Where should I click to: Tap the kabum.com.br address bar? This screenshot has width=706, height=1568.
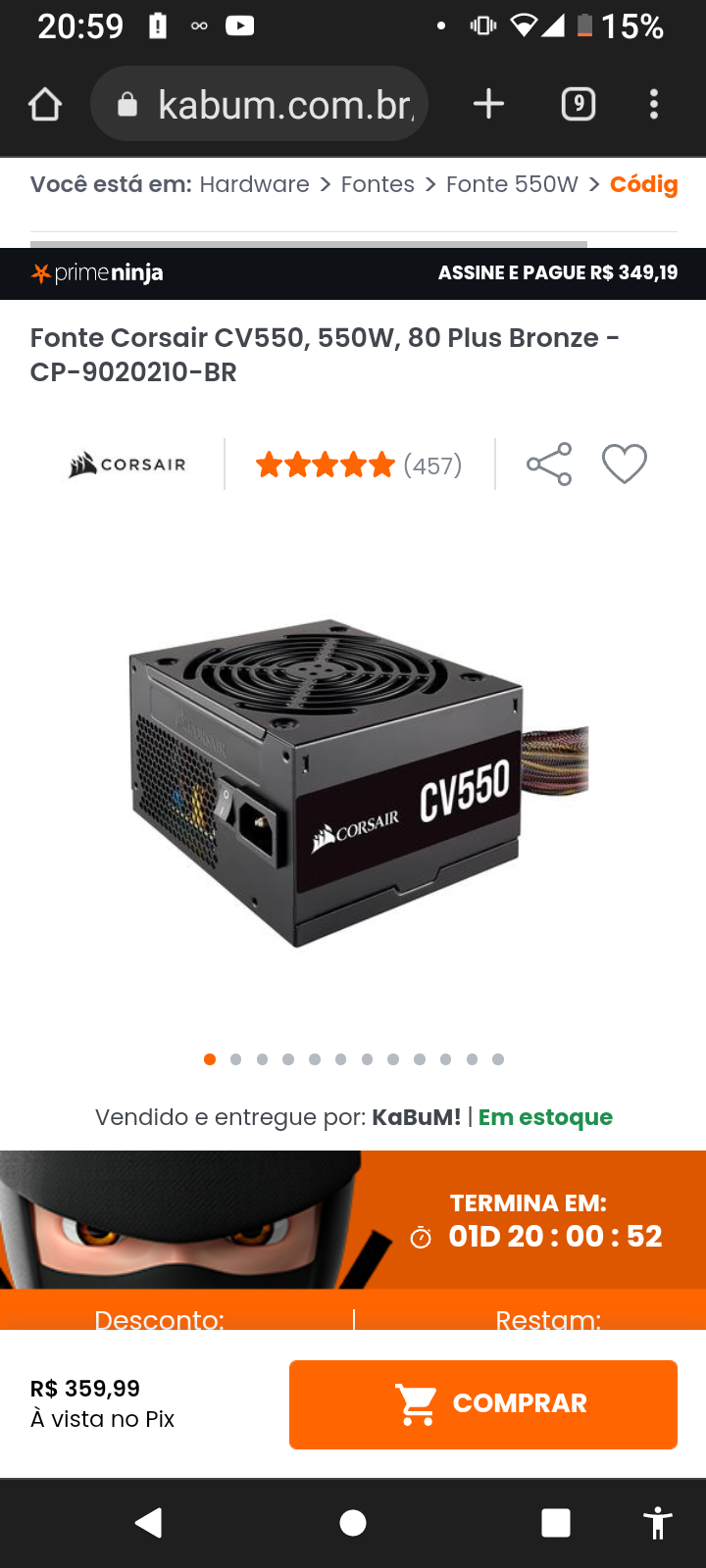point(259,104)
